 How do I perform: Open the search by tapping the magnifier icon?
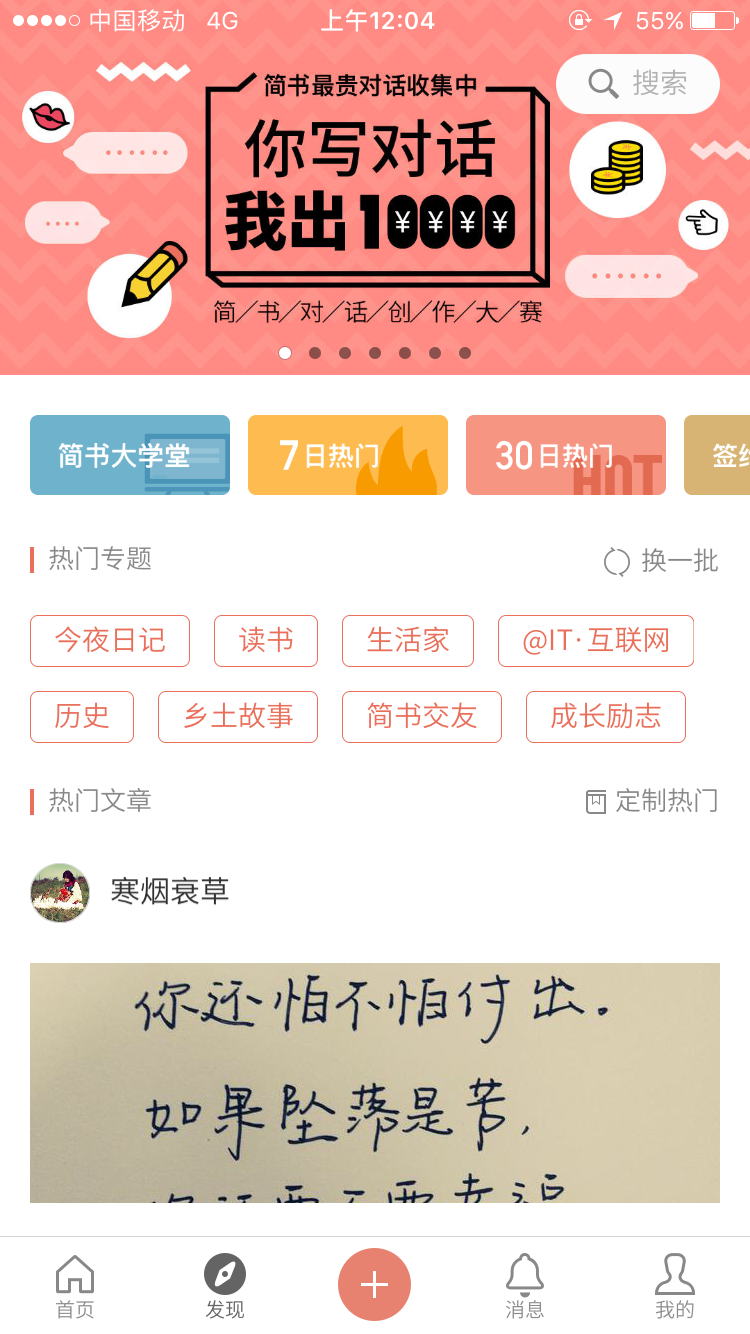coord(600,84)
